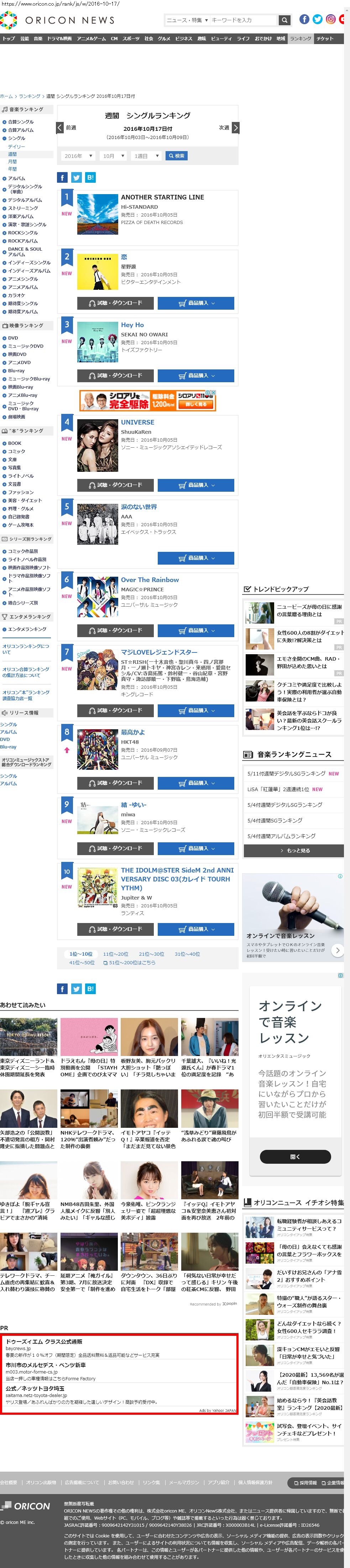Open 合算シングル in the sidebar
350x1568 pixels.
[21, 122]
